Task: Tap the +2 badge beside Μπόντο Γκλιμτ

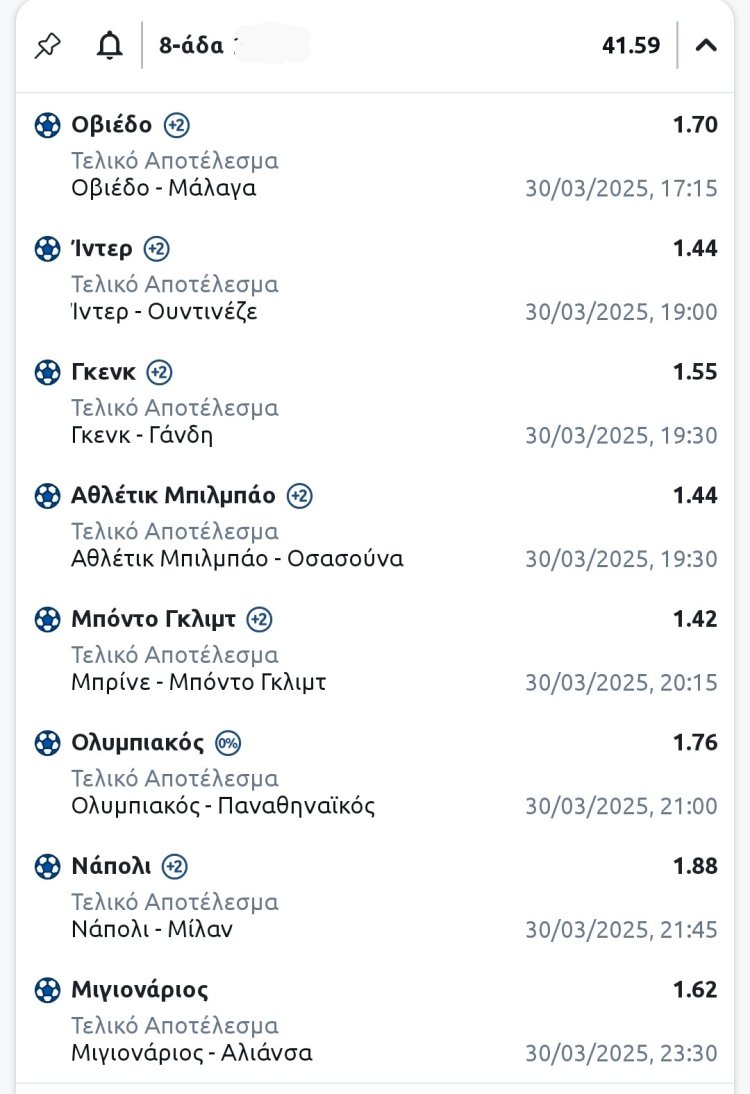Action: (x=259, y=619)
